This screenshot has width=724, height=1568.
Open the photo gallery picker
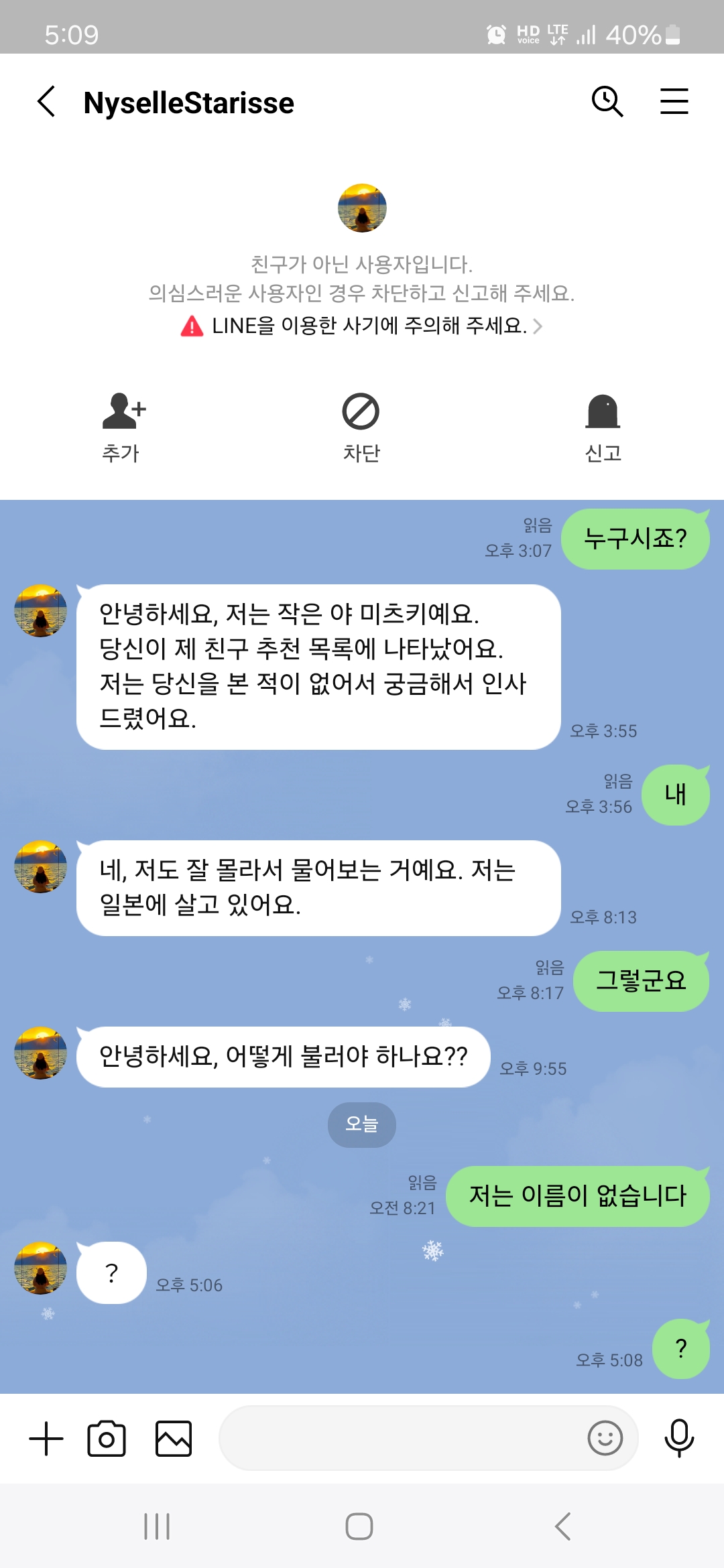click(174, 1439)
